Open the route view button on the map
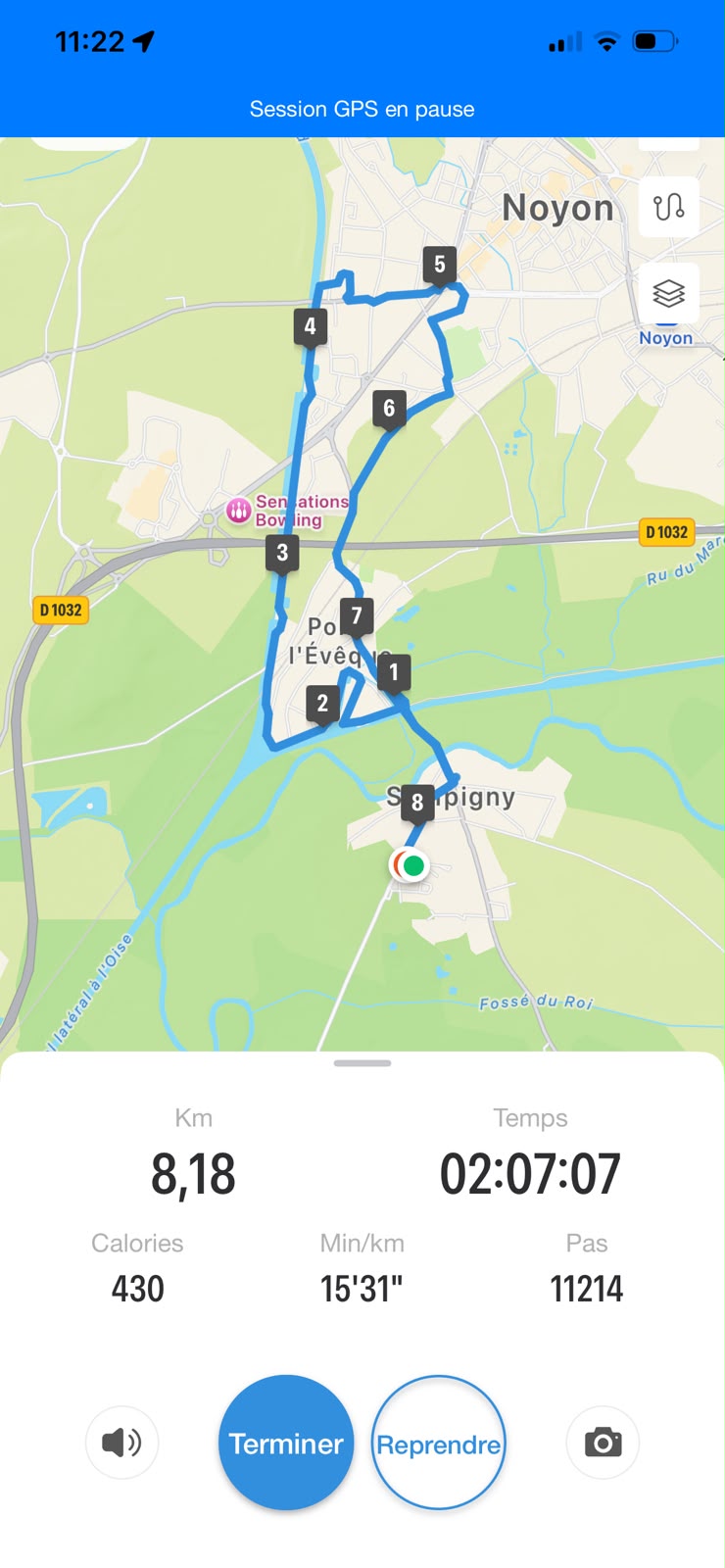This screenshot has height=1568, width=725. [x=669, y=207]
